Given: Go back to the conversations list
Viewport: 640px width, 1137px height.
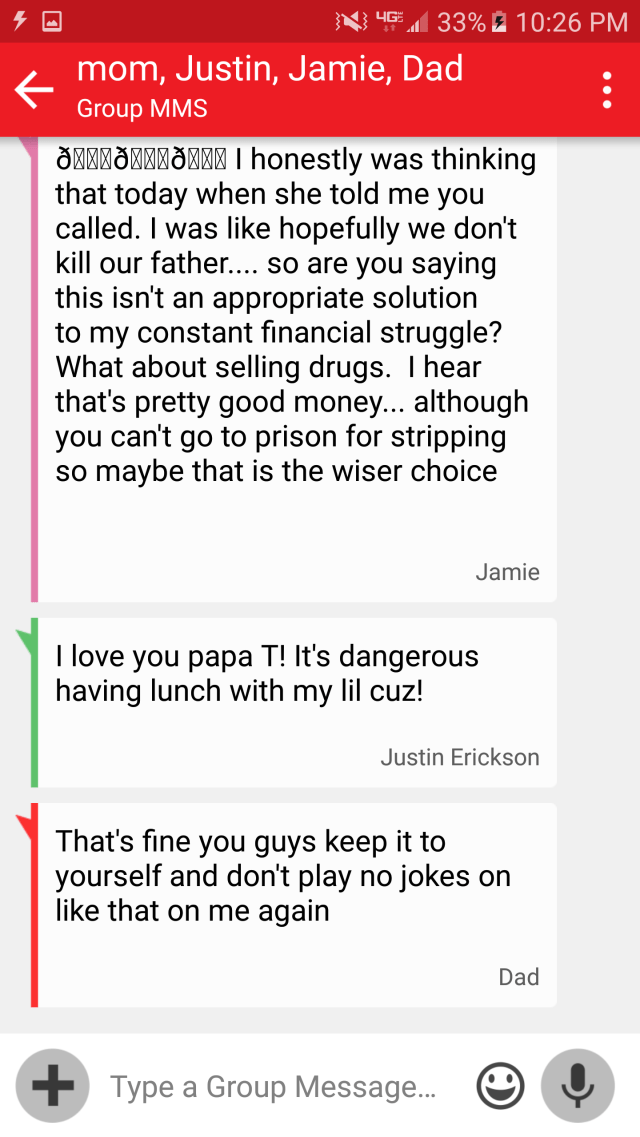Looking at the screenshot, I should [x=34, y=90].
